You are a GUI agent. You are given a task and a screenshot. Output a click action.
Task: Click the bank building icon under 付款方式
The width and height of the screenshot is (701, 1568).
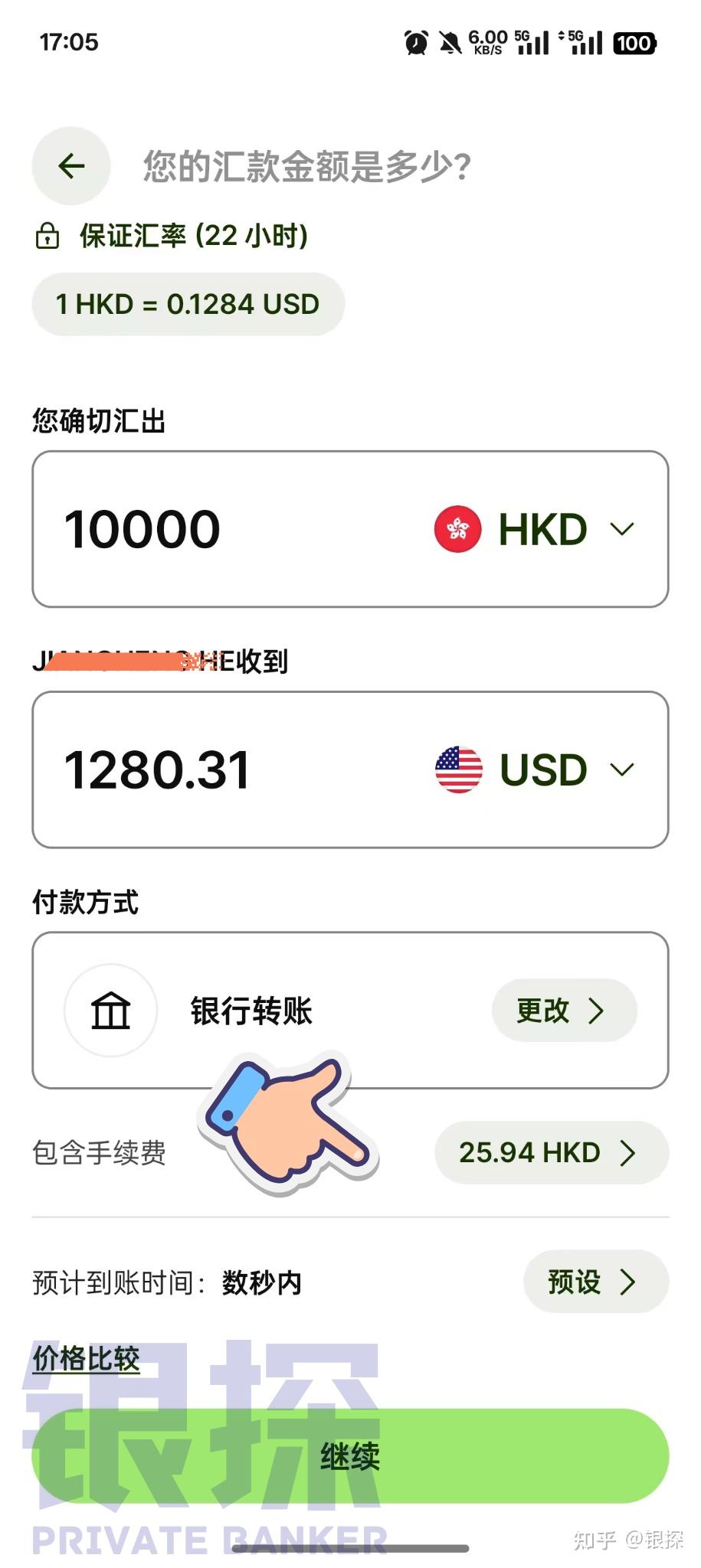[x=110, y=1011]
